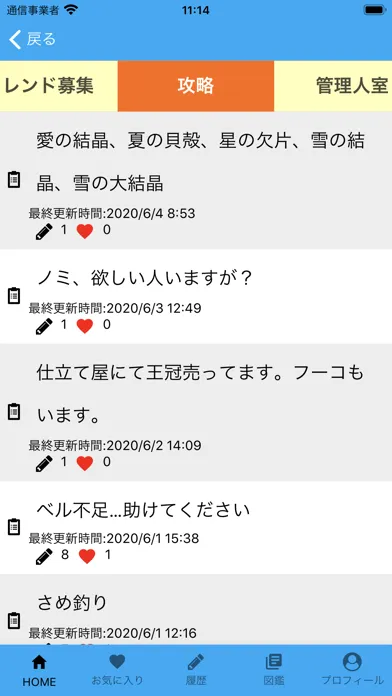Open the post 仕立て屋にて王冠売ってます
Screen dimensions: 392x696
196,412
